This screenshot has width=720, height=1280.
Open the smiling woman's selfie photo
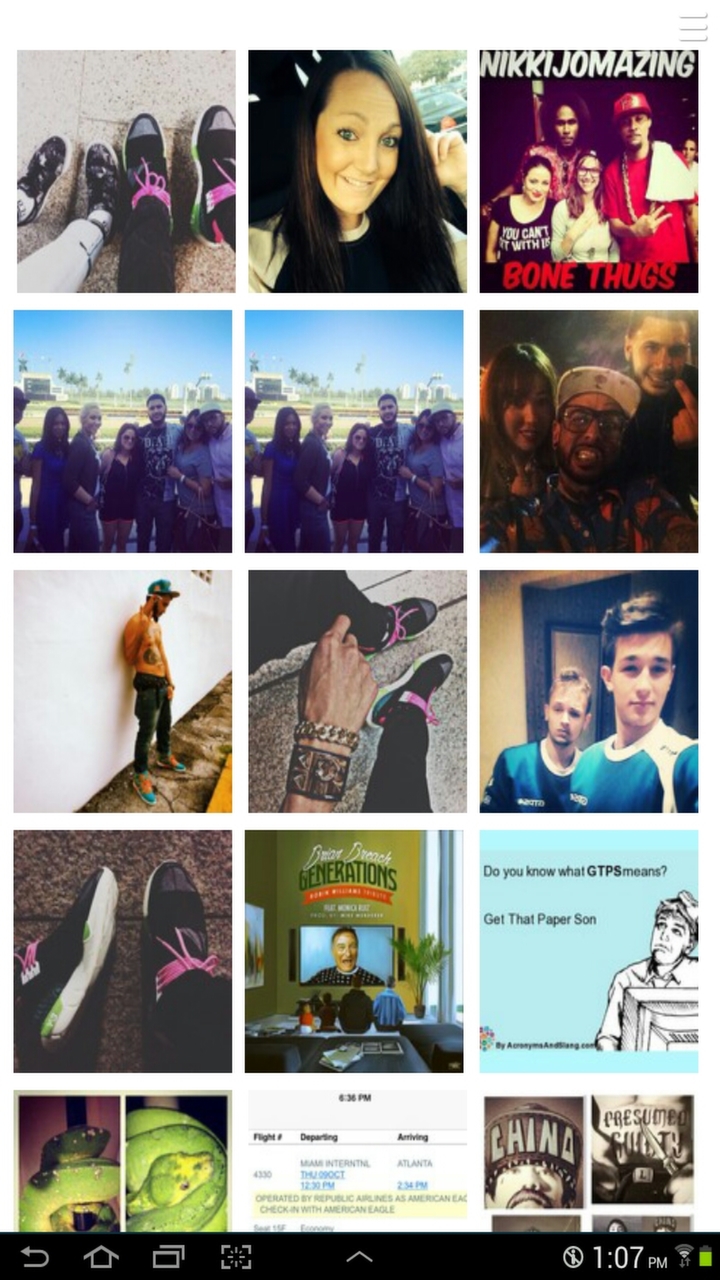pyautogui.click(x=357, y=171)
